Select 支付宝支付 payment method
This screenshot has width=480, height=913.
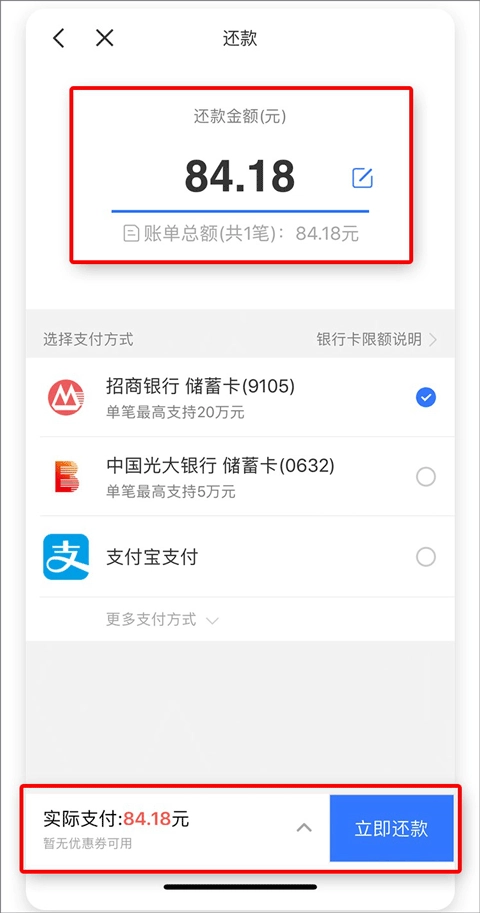pos(240,557)
